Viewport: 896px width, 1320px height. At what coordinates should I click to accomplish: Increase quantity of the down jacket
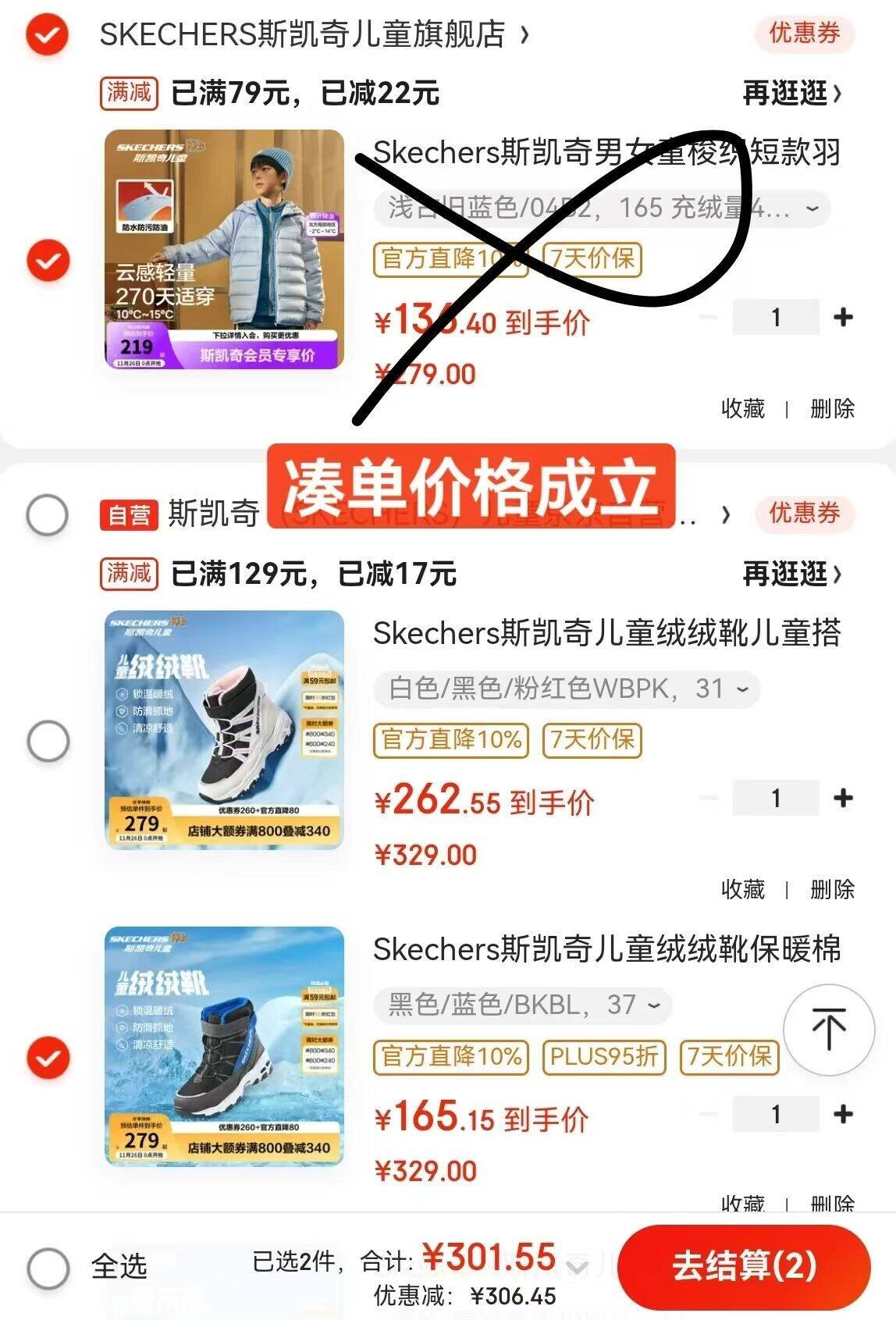pos(843,318)
